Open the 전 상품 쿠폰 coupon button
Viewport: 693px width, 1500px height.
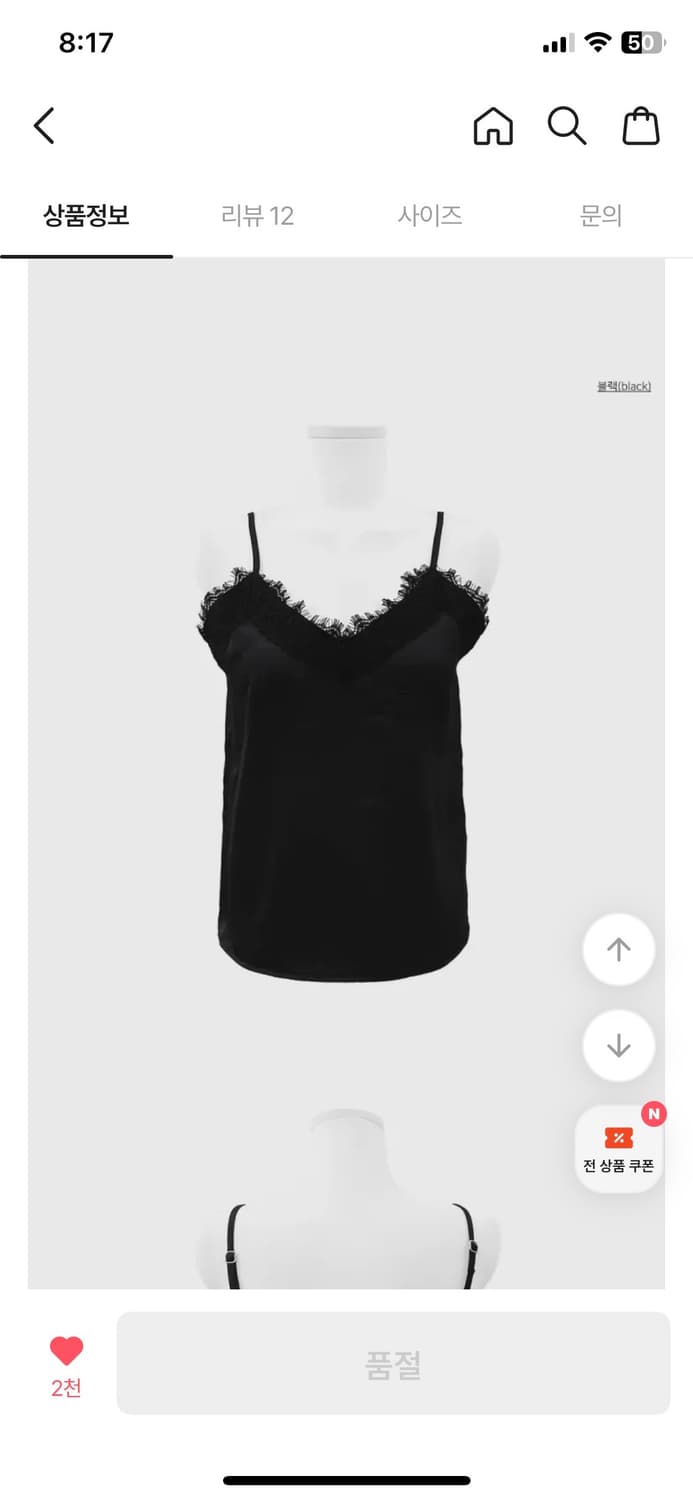coord(619,1149)
